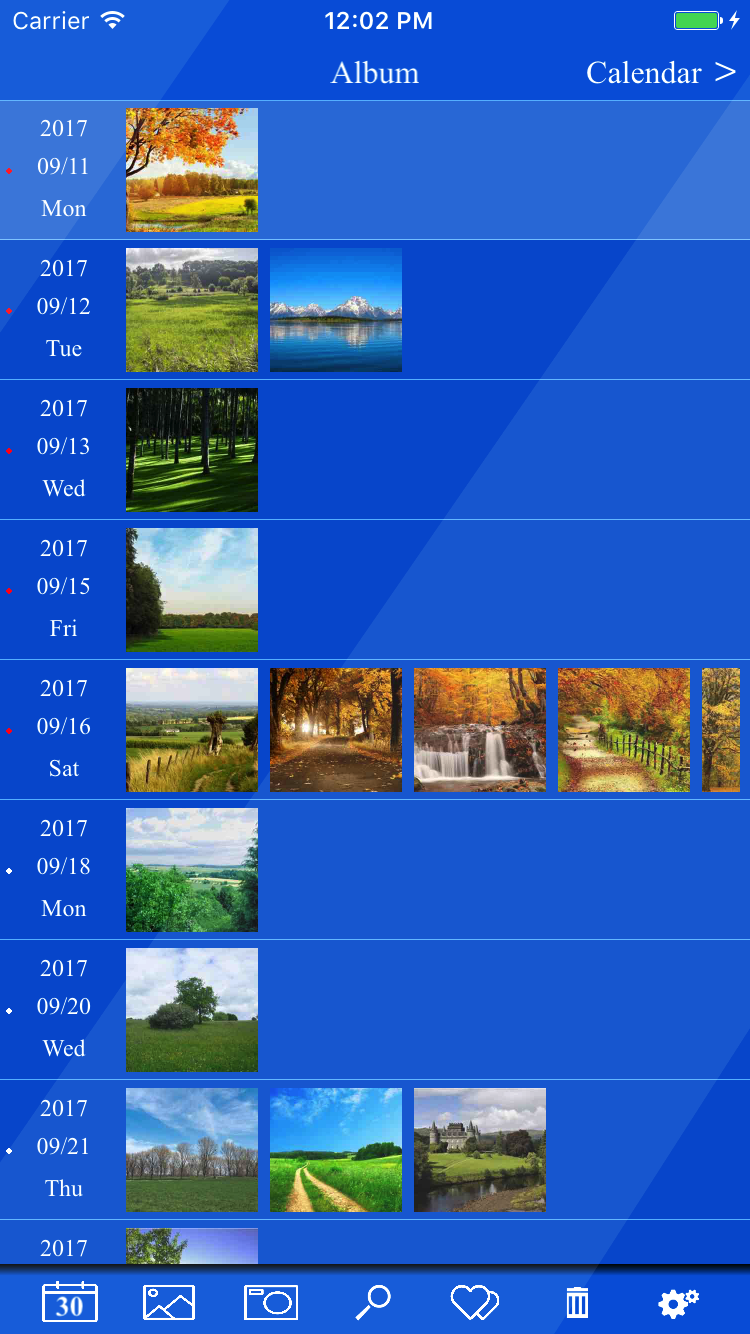Open the Calendar view link
The height and width of the screenshot is (1334, 750).
coord(660,73)
